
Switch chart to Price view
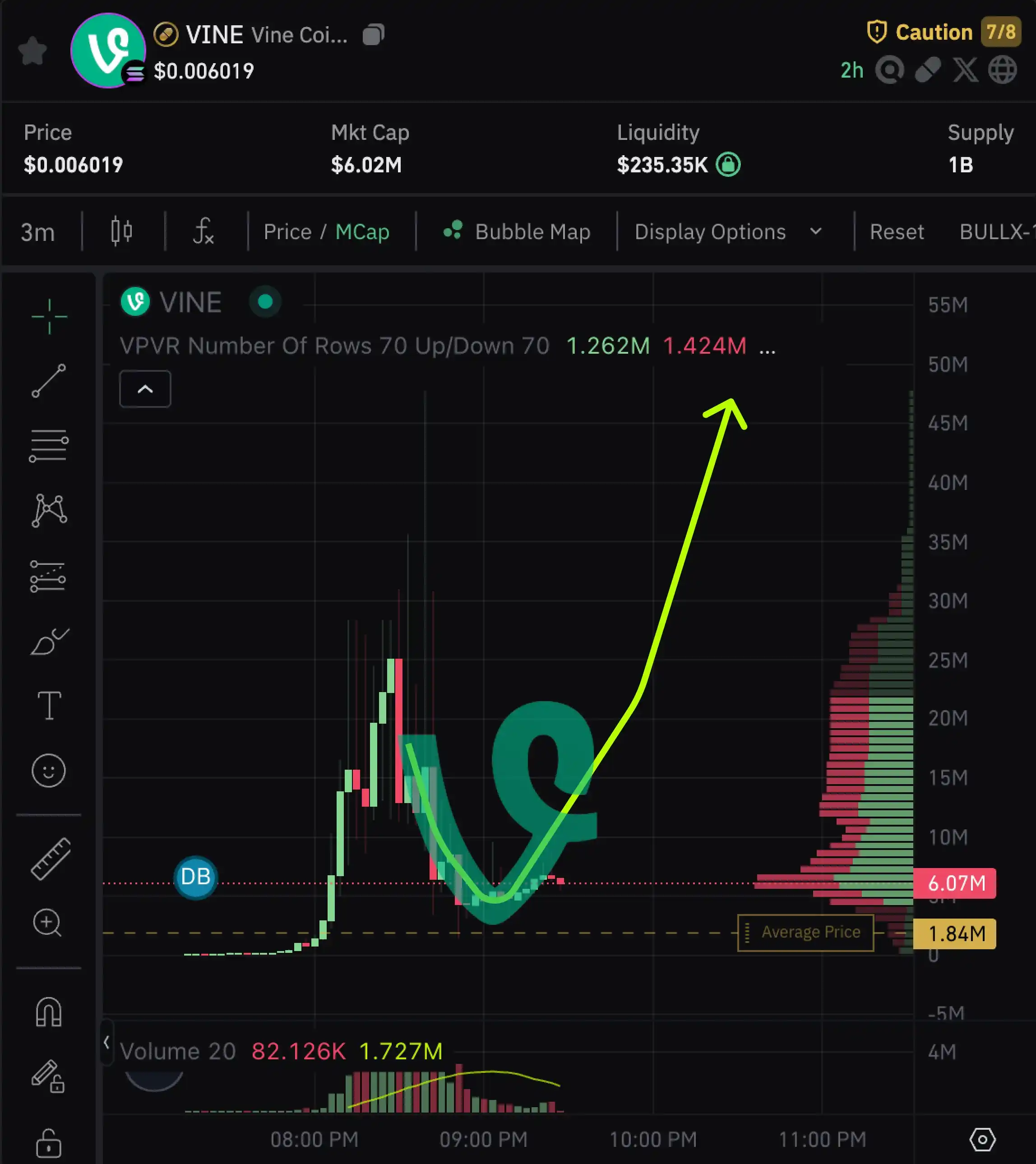click(287, 232)
